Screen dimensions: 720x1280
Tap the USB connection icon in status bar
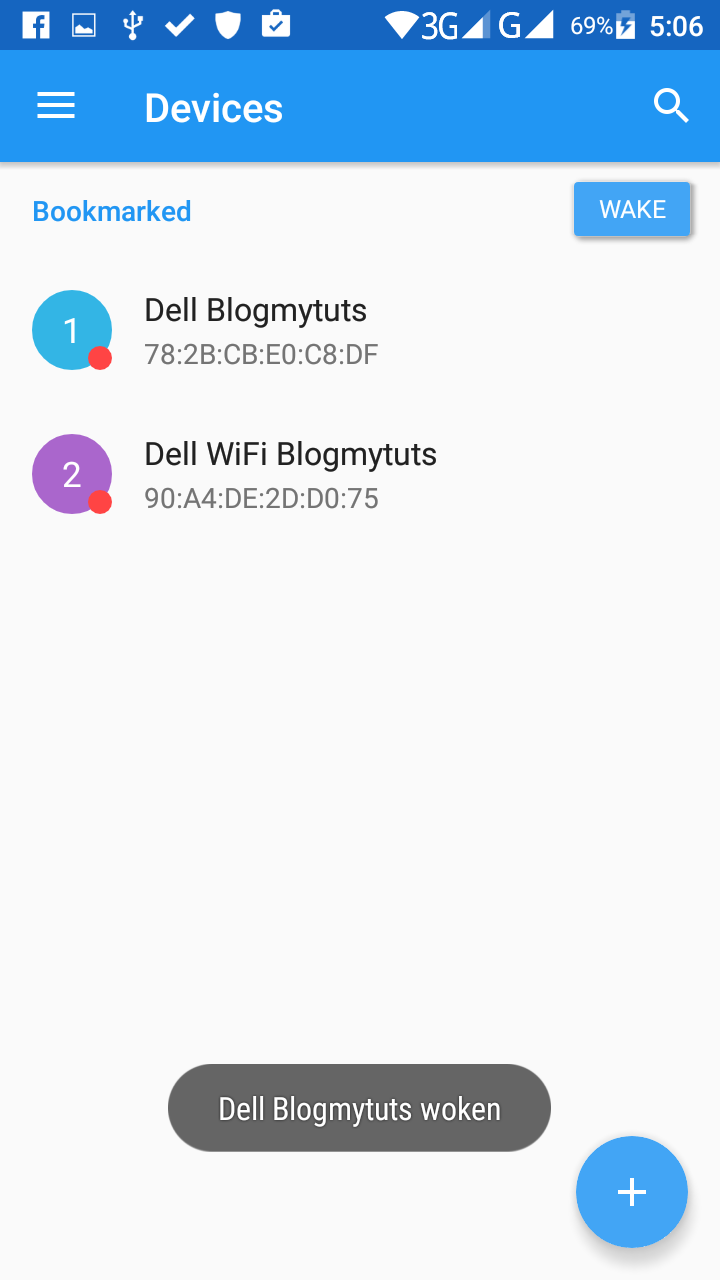coord(133,25)
